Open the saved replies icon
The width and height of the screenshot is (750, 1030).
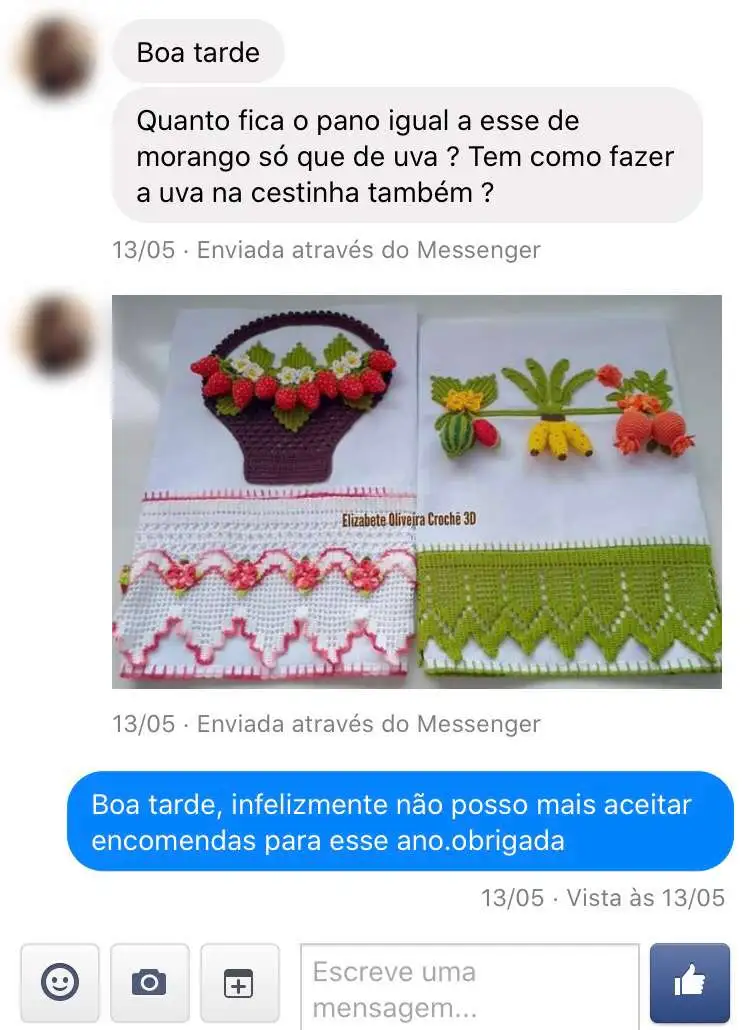tap(238, 983)
